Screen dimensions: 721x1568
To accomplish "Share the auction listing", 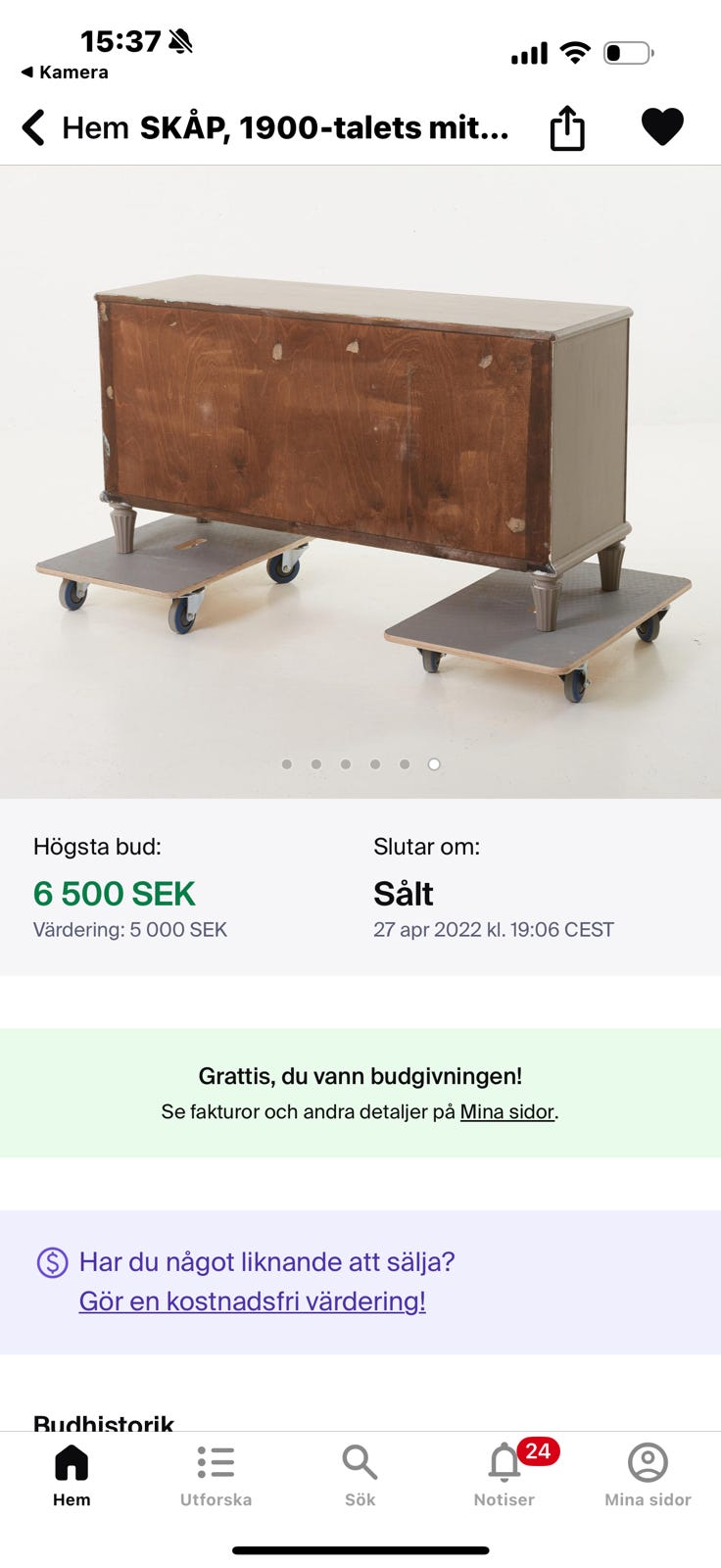I will (x=568, y=126).
